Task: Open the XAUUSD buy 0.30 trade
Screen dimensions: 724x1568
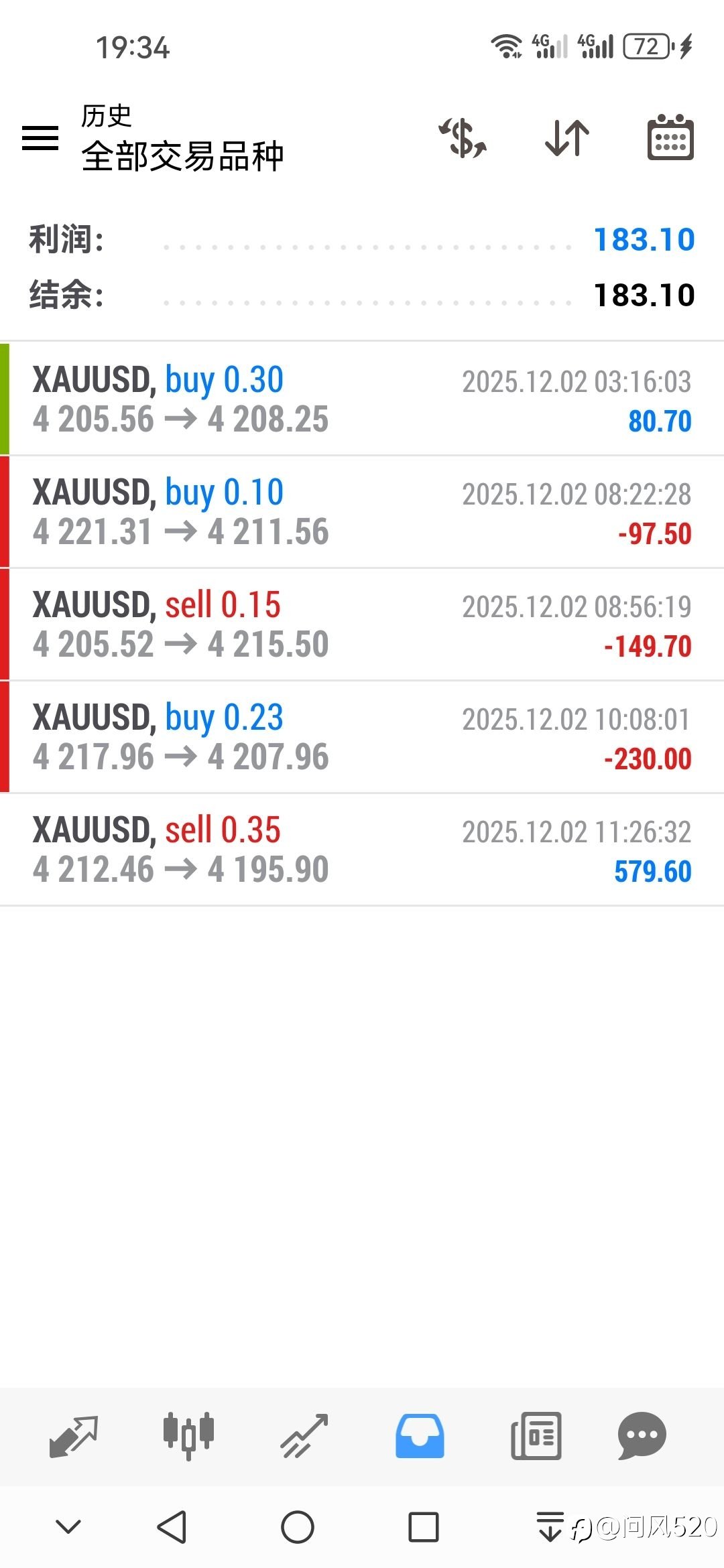Action: pos(362,399)
